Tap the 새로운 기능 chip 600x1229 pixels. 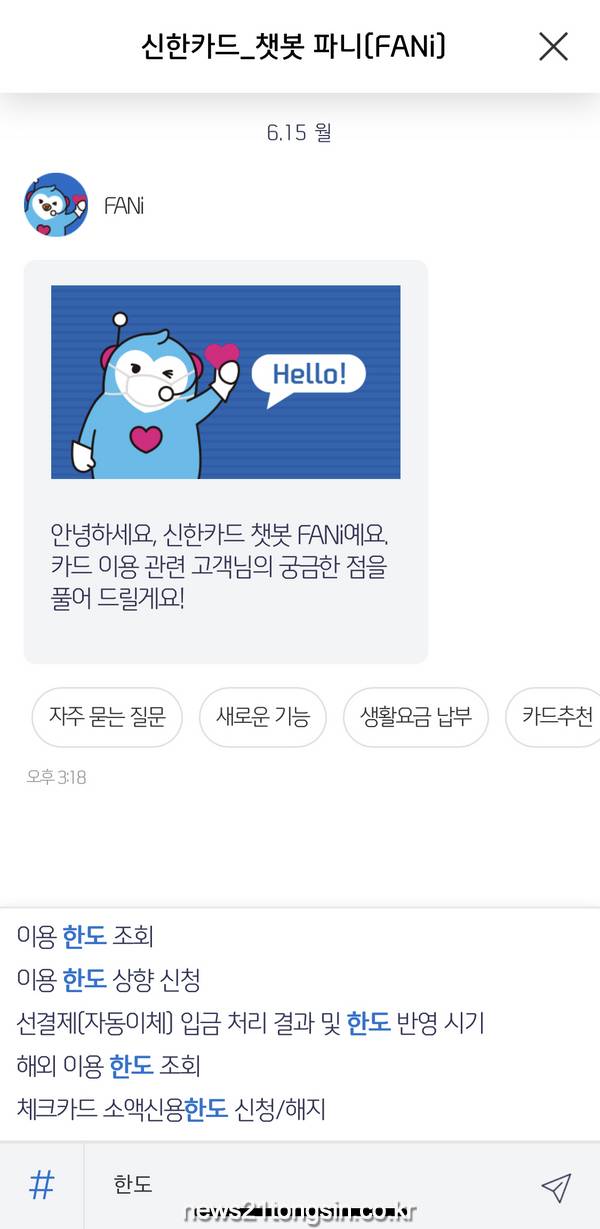pyautogui.click(x=263, y=717)
